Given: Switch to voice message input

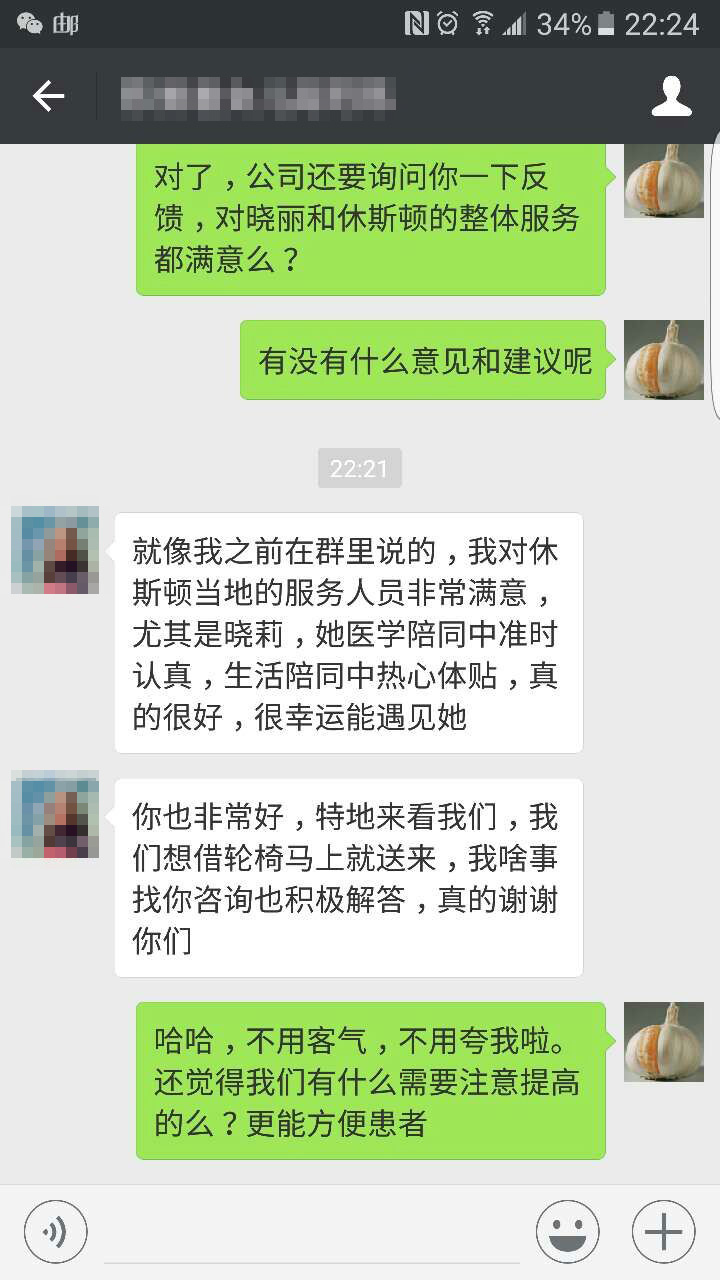Looking at the screenshot, I should [56, 1232].
